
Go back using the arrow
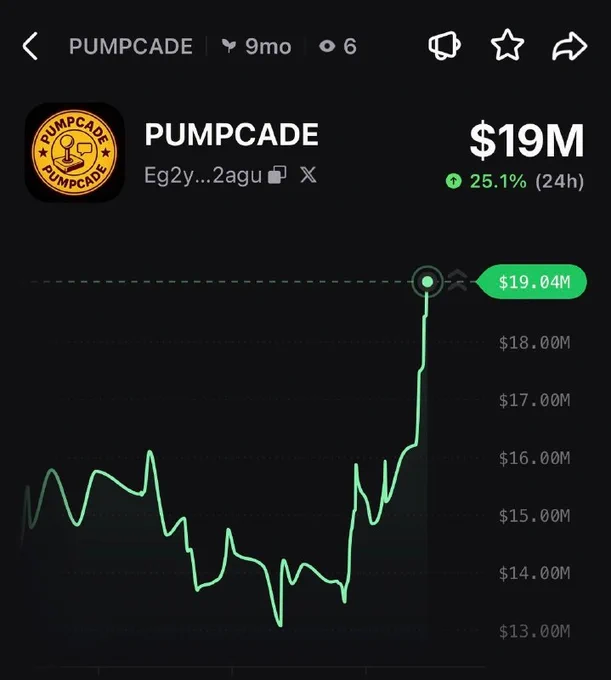pyautogui.click(x=30, y=46)
